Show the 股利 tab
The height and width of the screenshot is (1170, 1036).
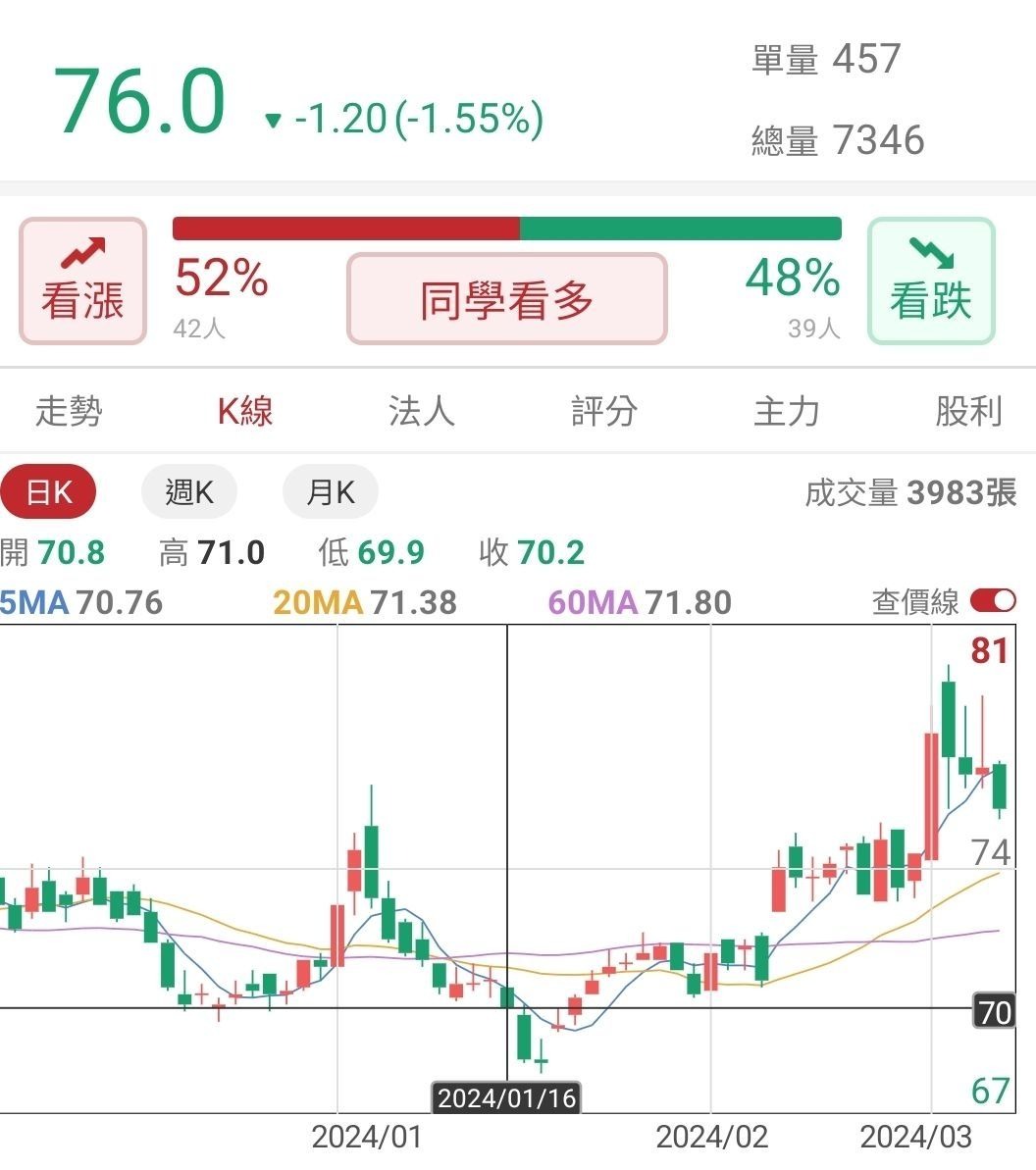point(968,411)
